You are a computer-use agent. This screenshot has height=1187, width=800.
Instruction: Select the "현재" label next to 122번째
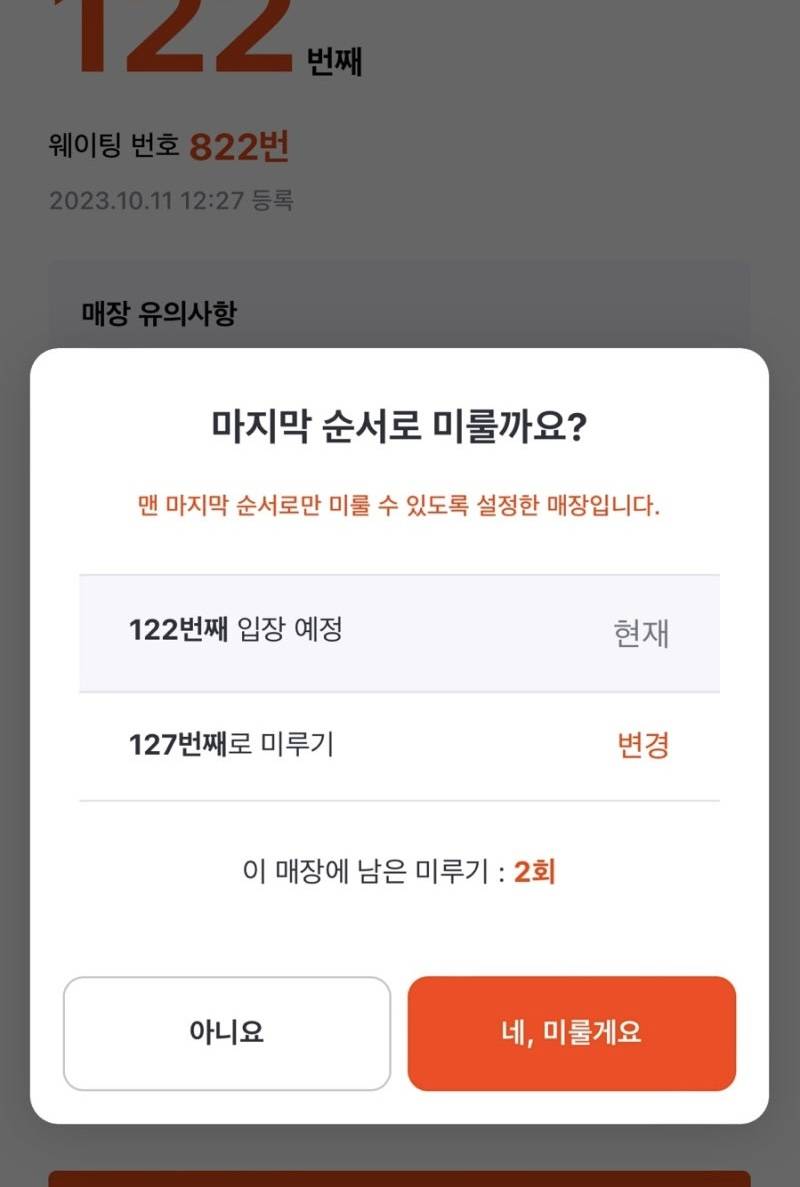(643, 630)
